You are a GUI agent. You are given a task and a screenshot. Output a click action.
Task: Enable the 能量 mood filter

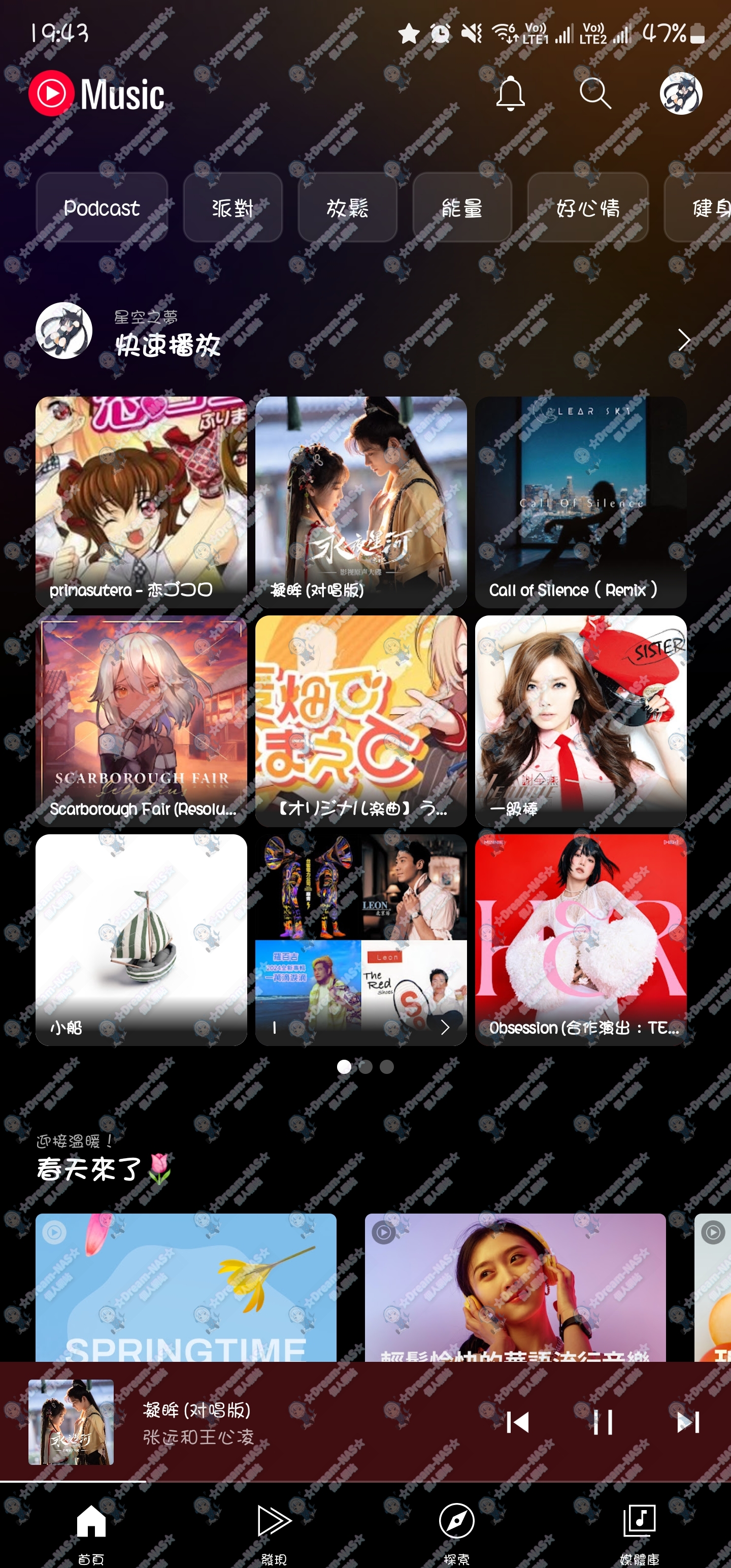pos(462,208)
